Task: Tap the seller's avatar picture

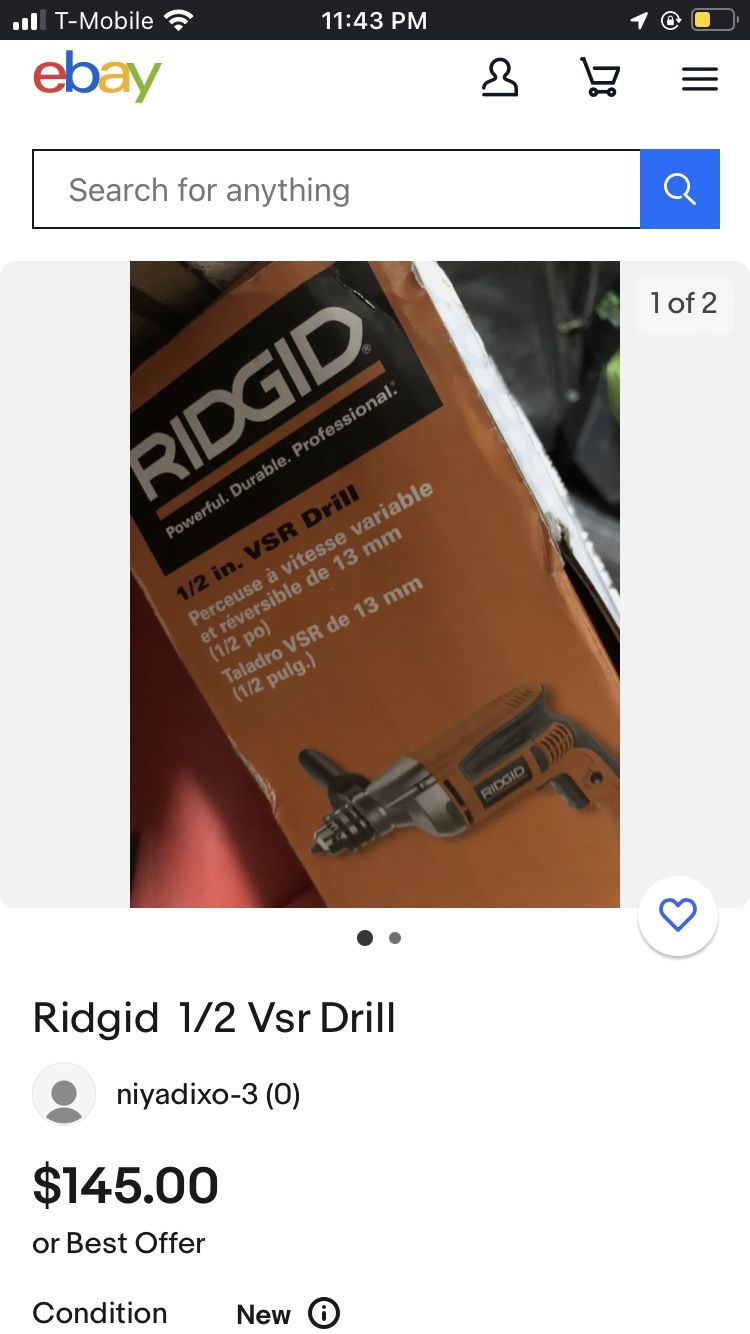Action: click(x=64, y=1094)
